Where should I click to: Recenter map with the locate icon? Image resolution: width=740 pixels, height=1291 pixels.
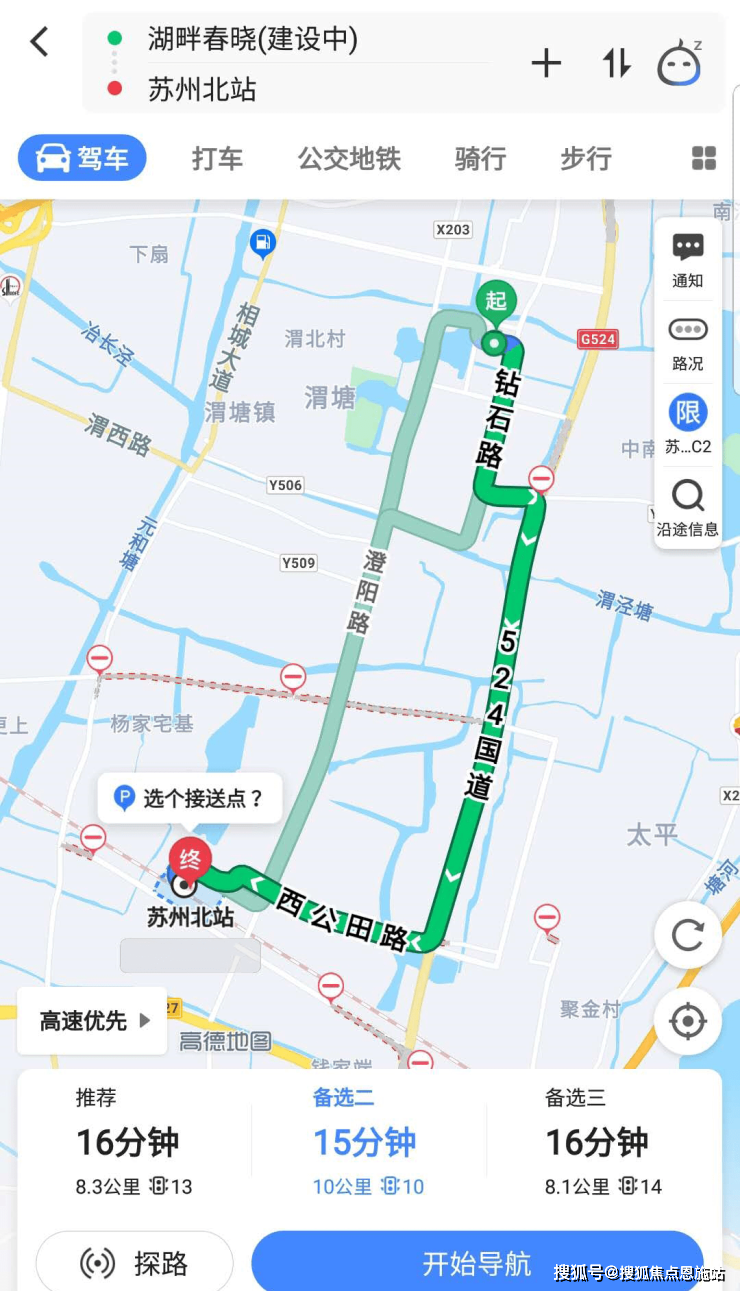pyautogui.click(x=687, y=1021)
